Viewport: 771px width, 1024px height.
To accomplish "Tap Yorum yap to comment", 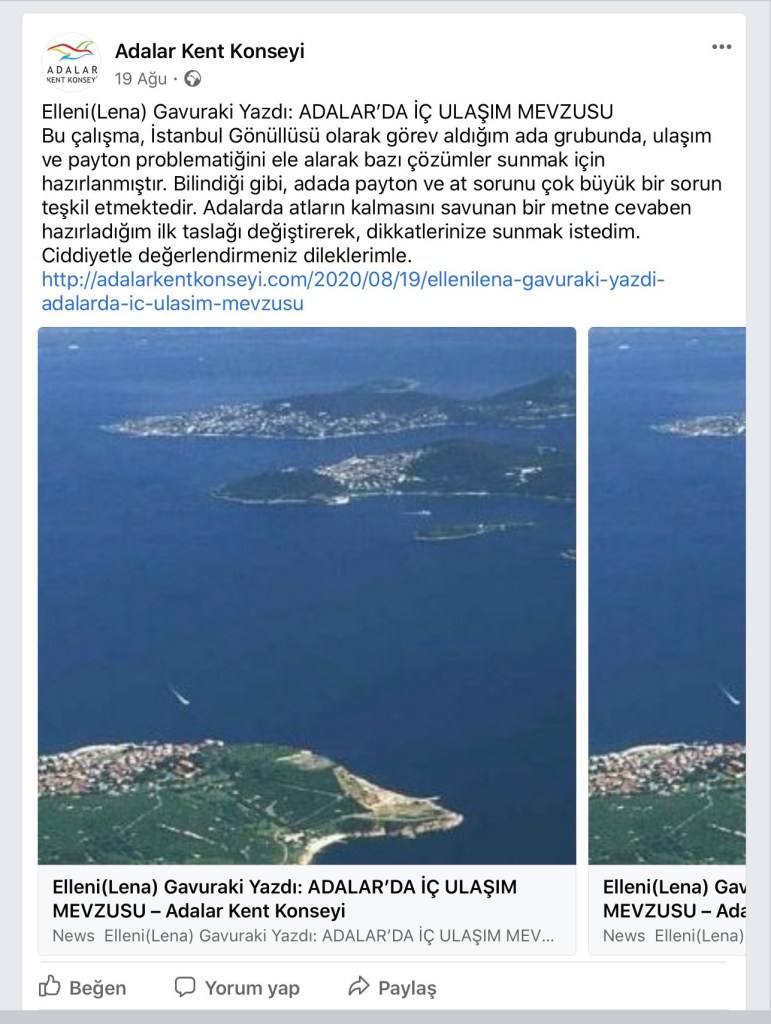I will point(237,988).
